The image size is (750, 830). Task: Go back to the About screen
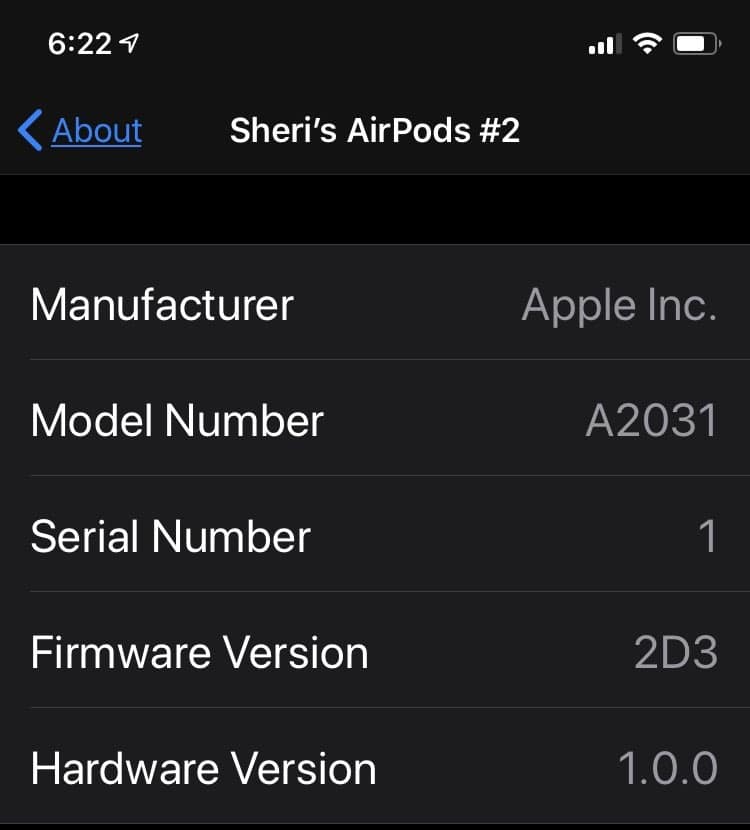[x=82, y=131]
